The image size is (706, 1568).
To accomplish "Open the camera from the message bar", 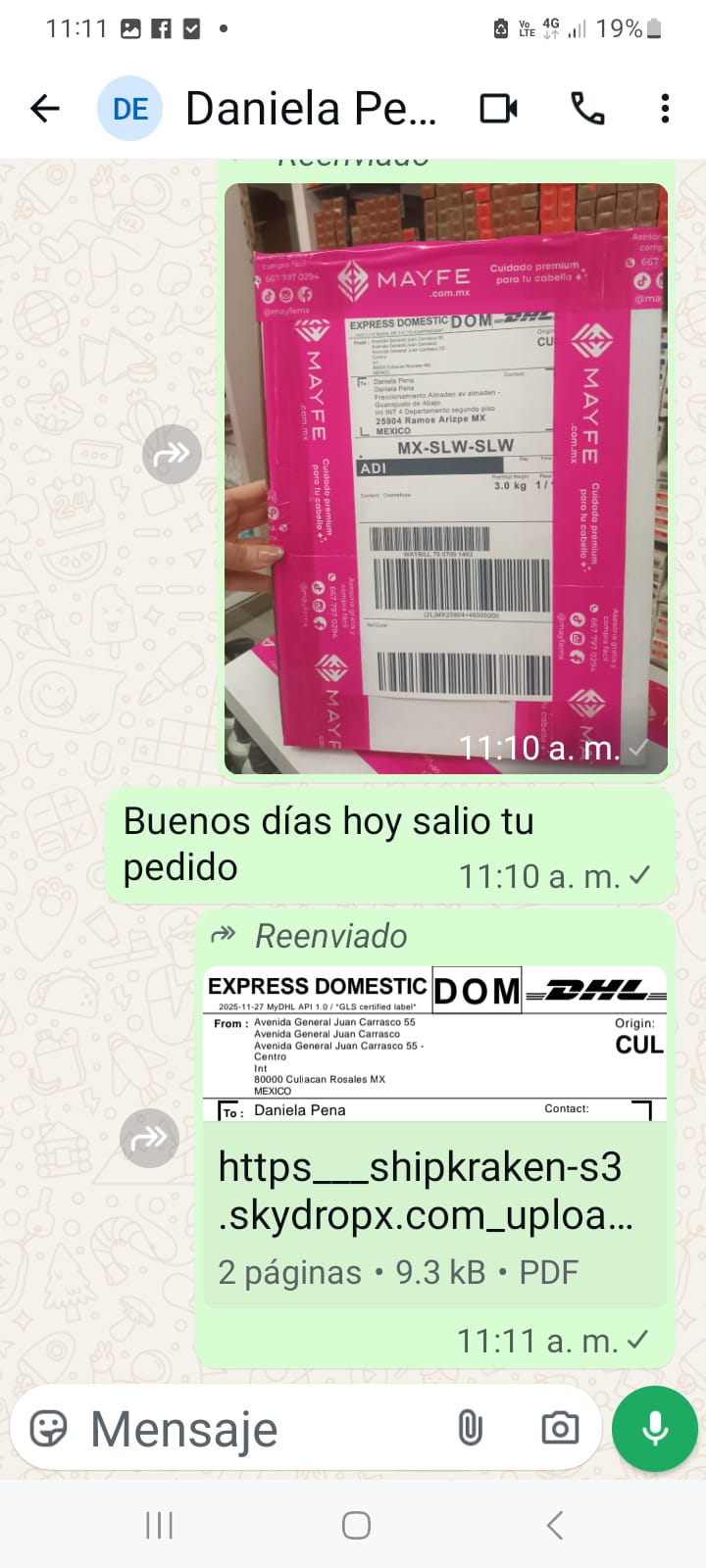I will click(x=560, y=1429).
